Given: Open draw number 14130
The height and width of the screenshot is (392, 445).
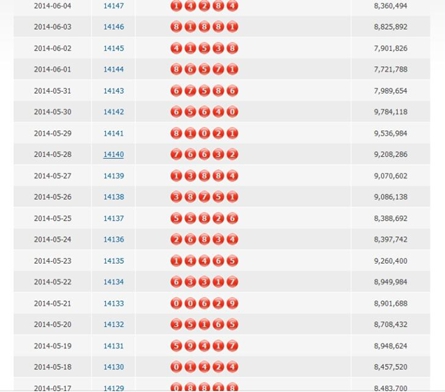Looking at the screenshot, I should pyautogui.click(x=114, y=367).
